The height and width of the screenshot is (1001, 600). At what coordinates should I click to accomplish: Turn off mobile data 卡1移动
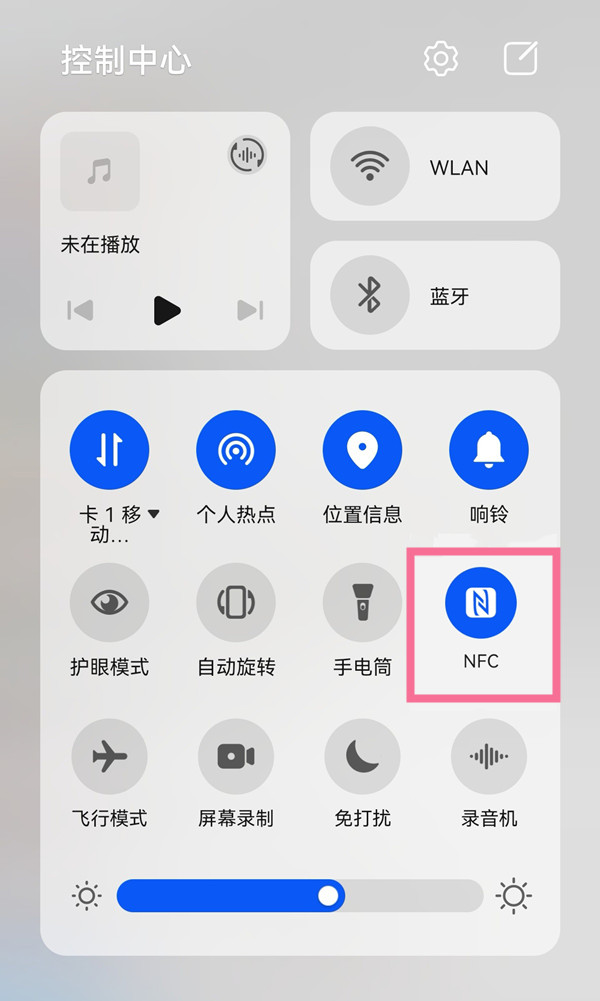[109, 450]
